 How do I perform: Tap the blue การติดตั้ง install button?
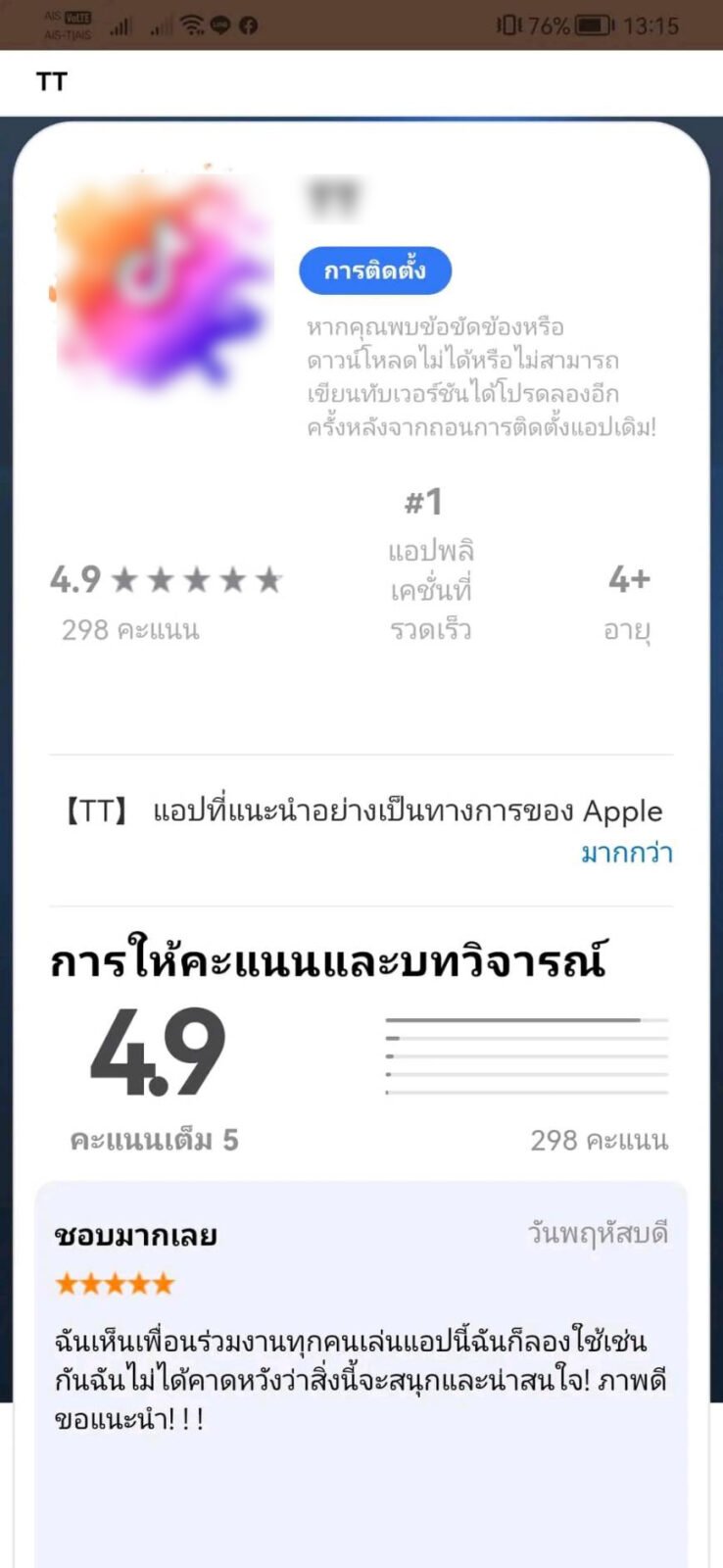pyautogui.click(x=375, y=270)
